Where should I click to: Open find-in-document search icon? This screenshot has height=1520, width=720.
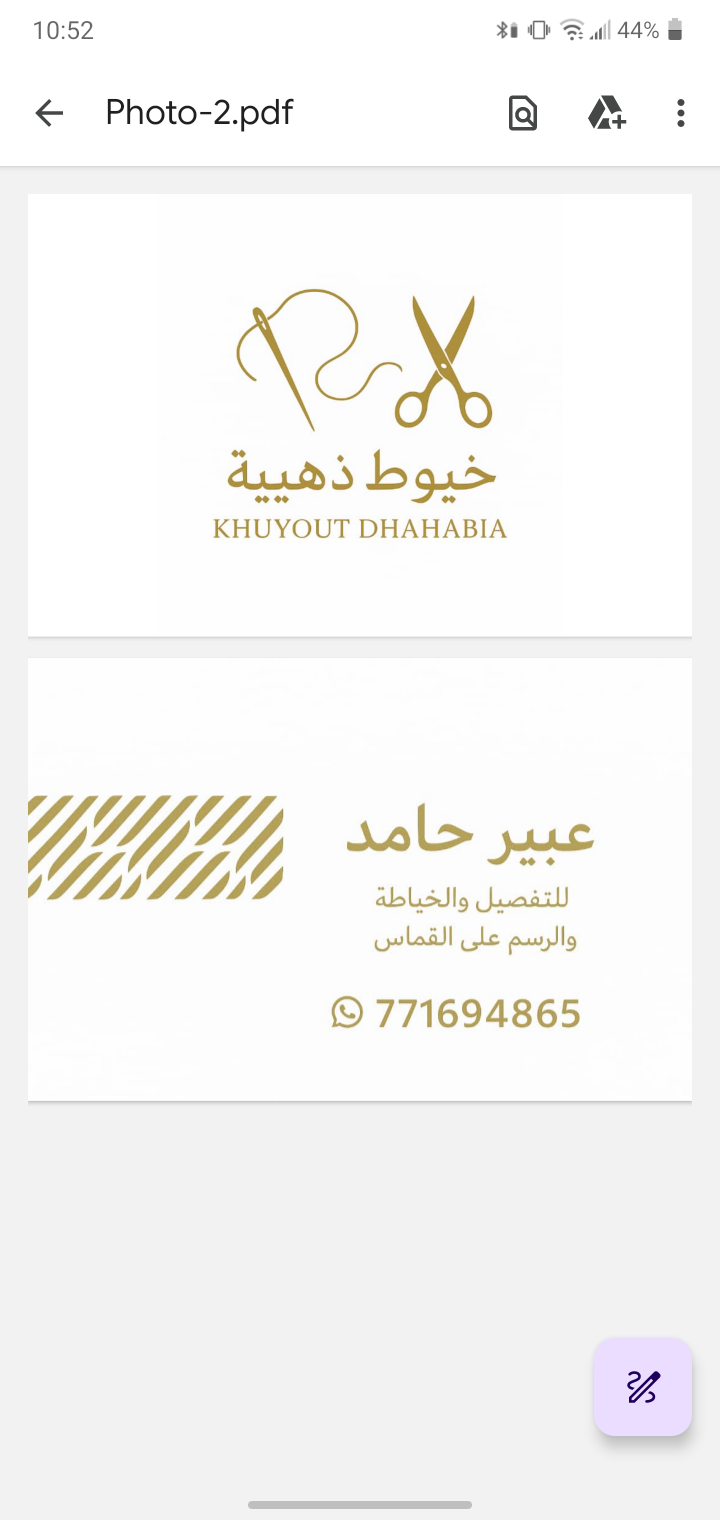tap(522, 113)
